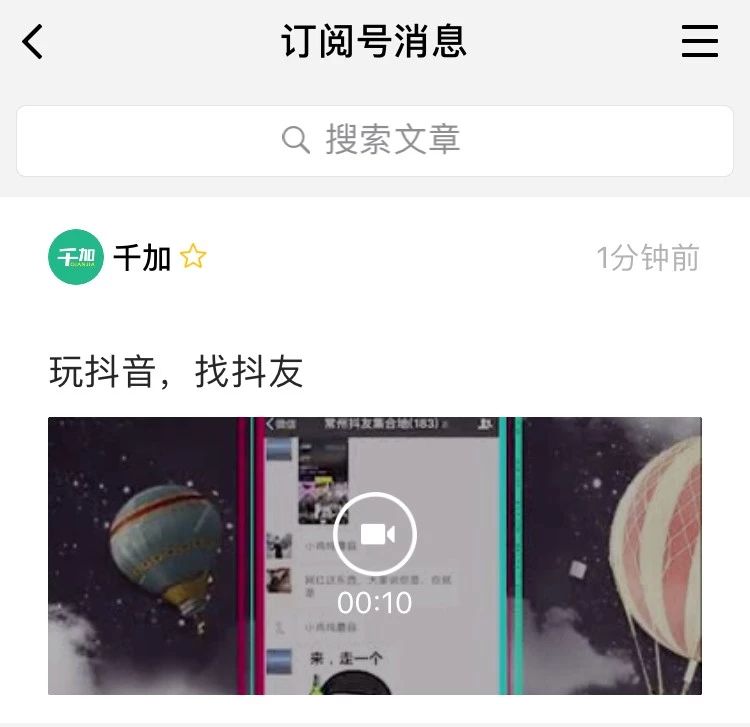Play the 00:10 video
This screenshot has width=750, height=727.
375,534
